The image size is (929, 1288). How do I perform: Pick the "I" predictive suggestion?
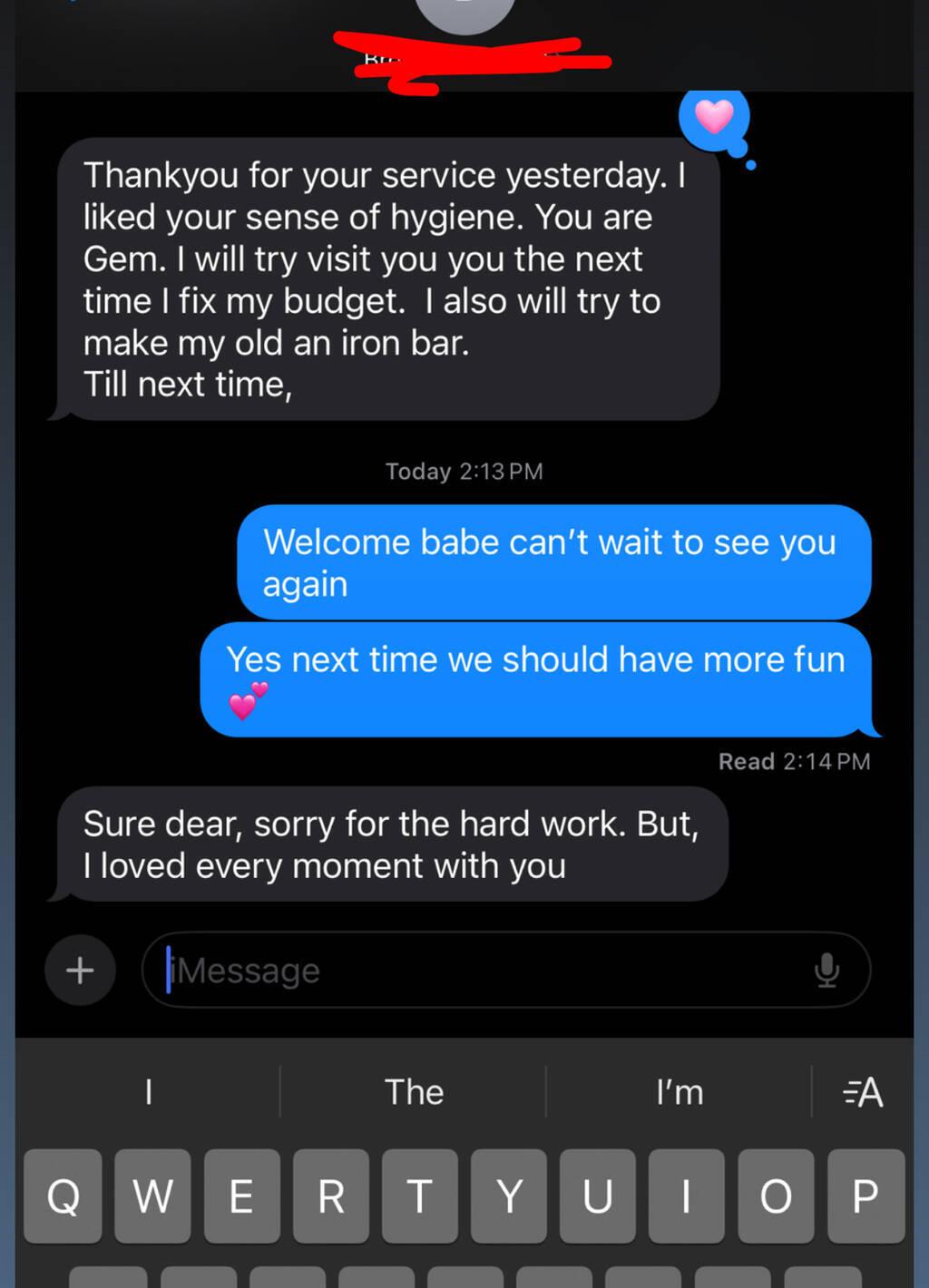[149, 1092]
